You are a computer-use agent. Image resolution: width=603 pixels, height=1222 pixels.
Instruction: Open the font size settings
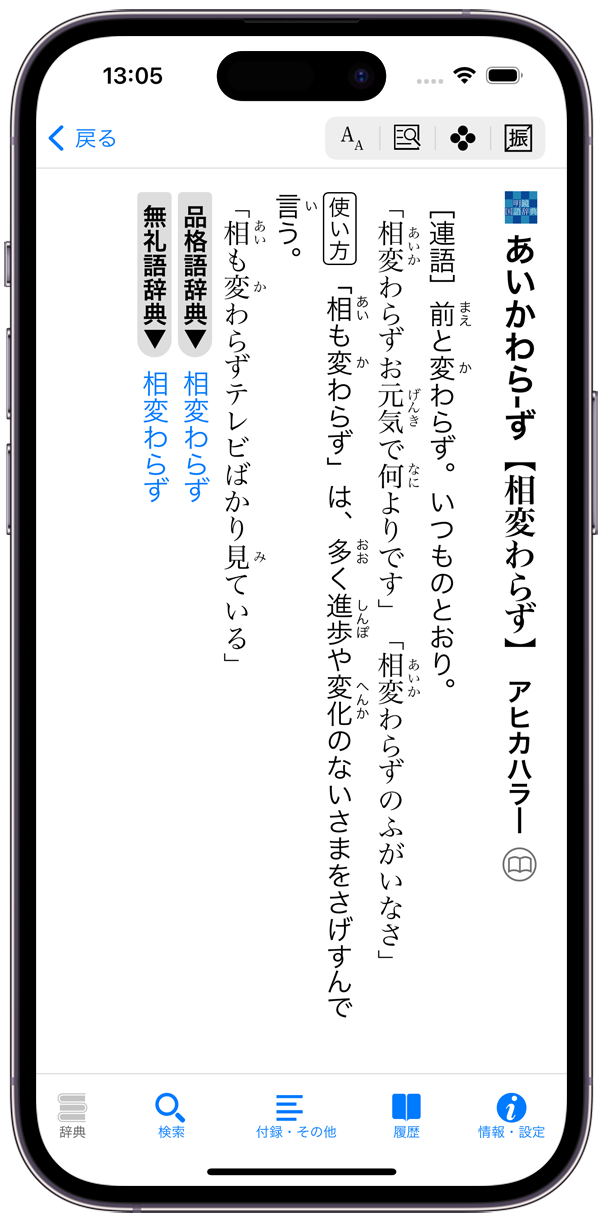pyautogui.click(x=352, y=138)
